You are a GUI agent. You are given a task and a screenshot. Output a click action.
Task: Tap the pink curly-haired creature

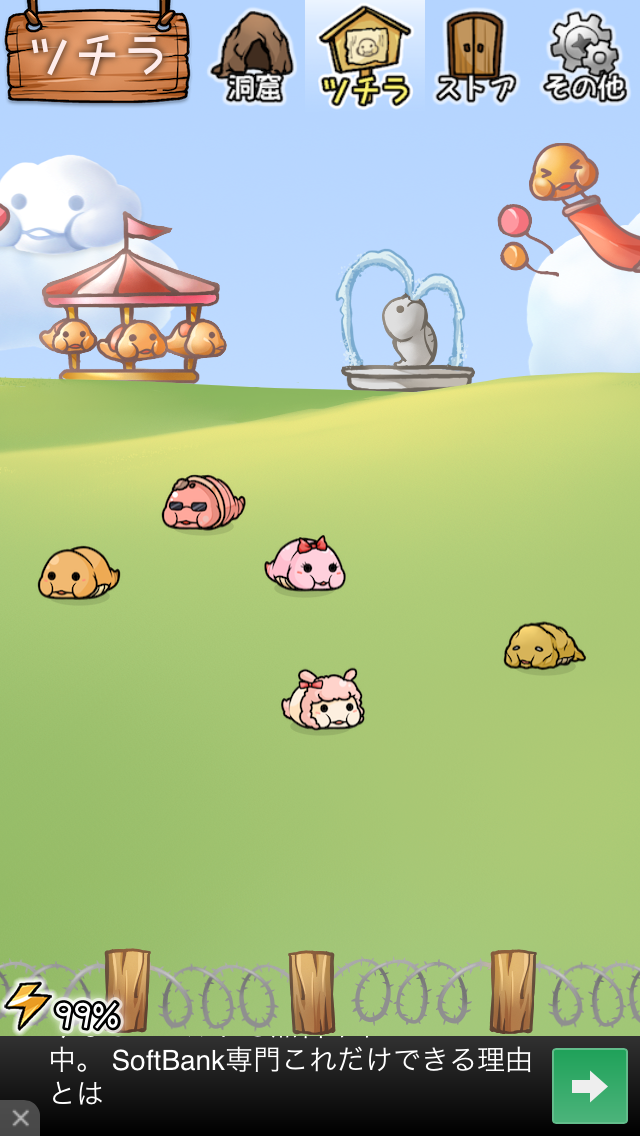click(323, 700)
